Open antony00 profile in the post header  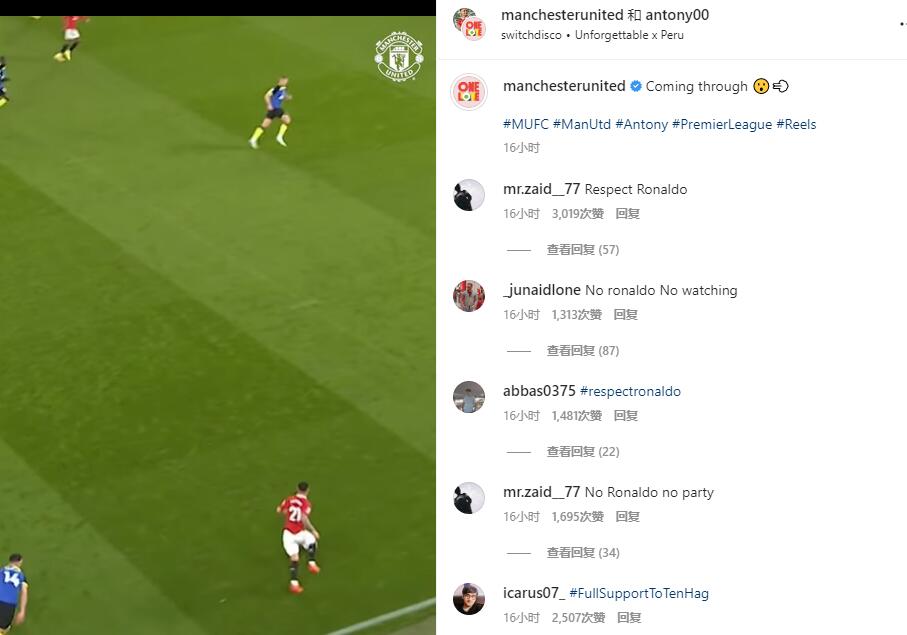677,15
